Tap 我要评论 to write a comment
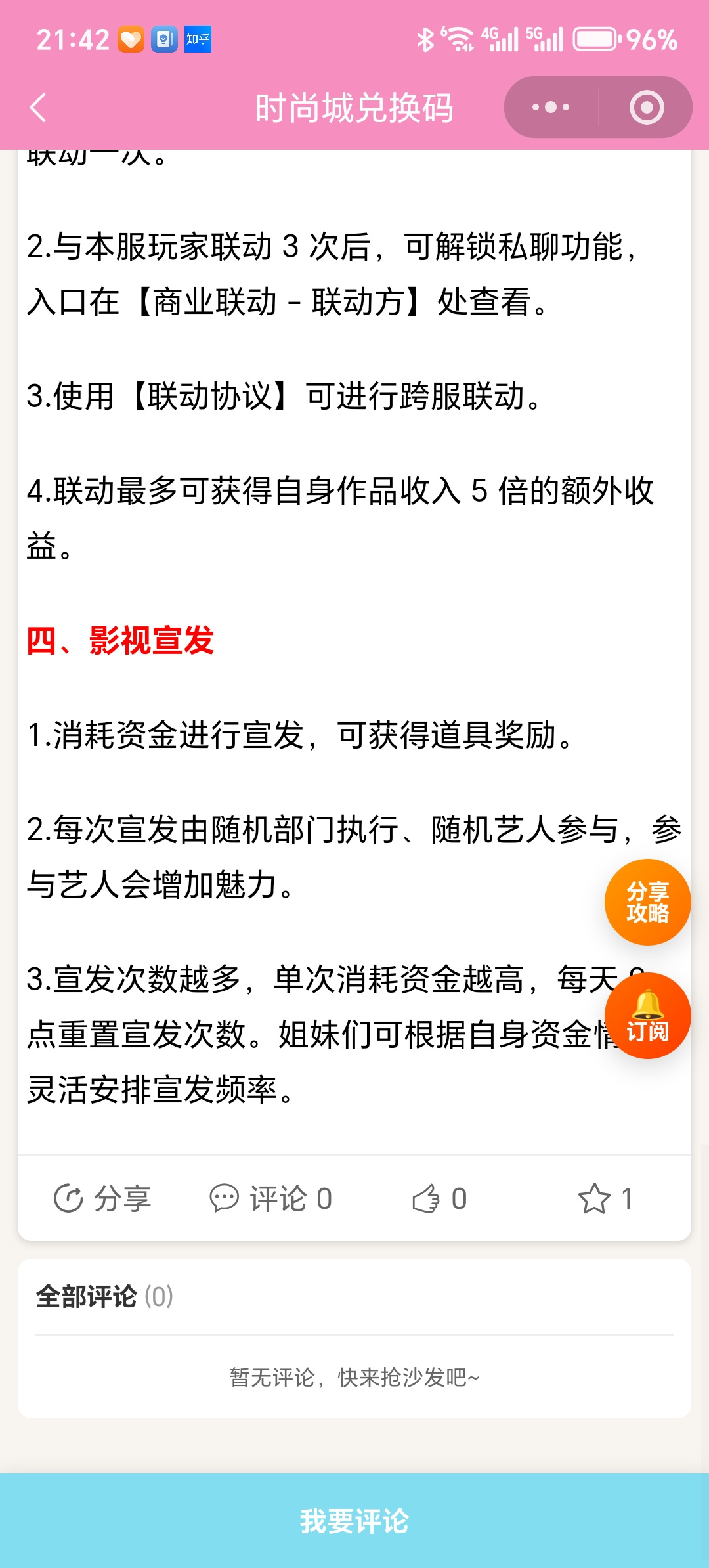This screenshot has height=1568, width=709. point(354,1521)
